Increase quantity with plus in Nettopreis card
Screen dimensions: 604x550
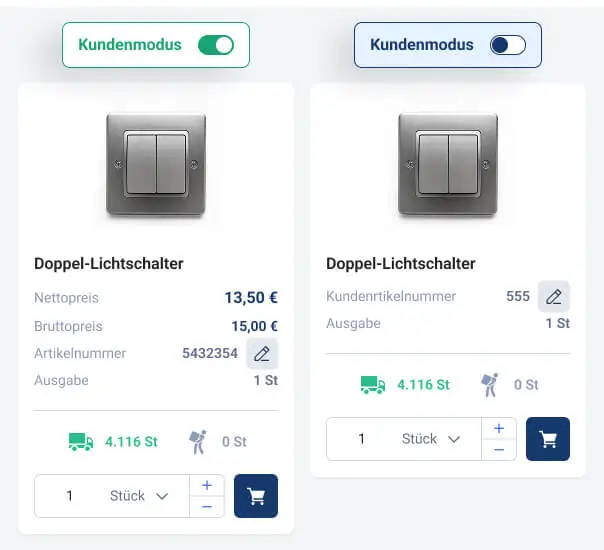click(x=207, y=485)
